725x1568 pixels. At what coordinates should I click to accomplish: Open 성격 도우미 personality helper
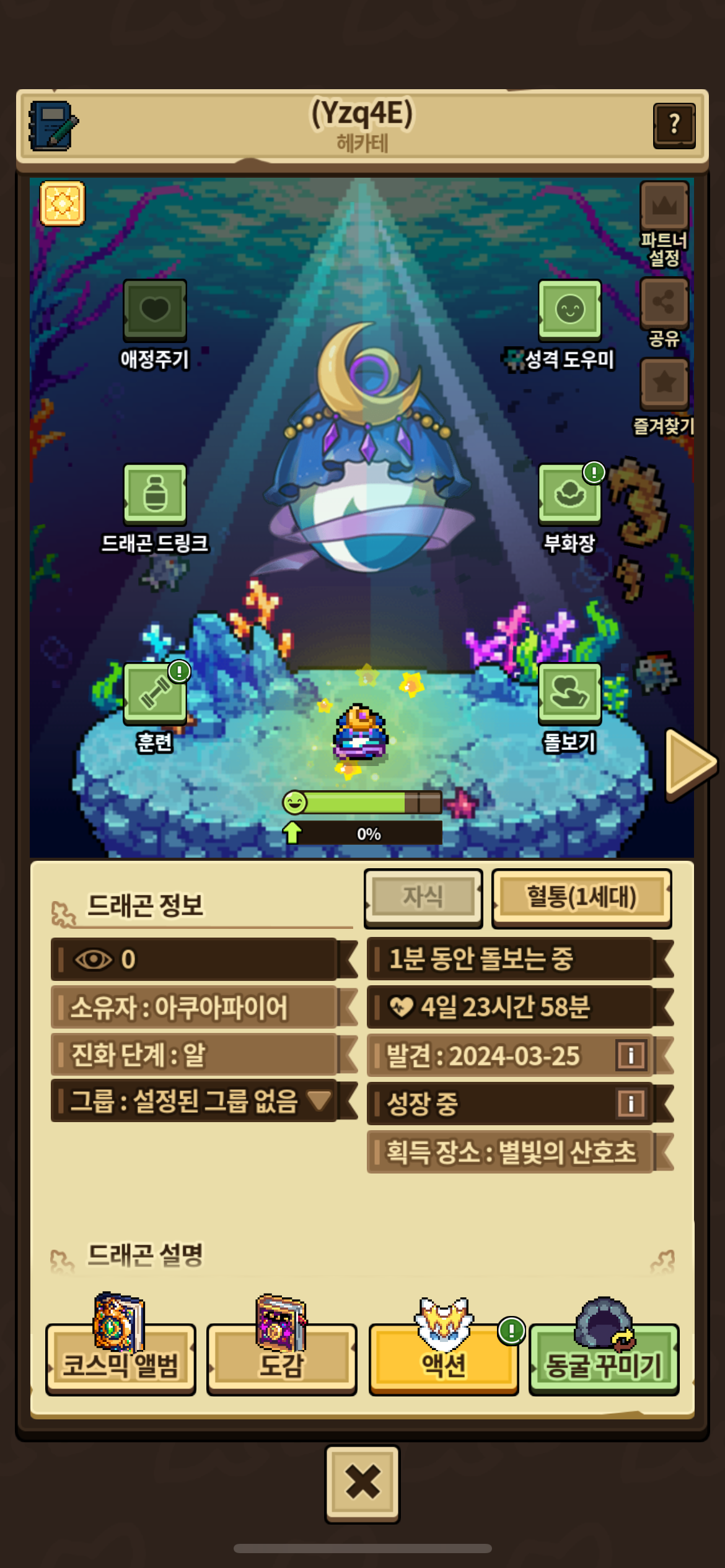569,310
